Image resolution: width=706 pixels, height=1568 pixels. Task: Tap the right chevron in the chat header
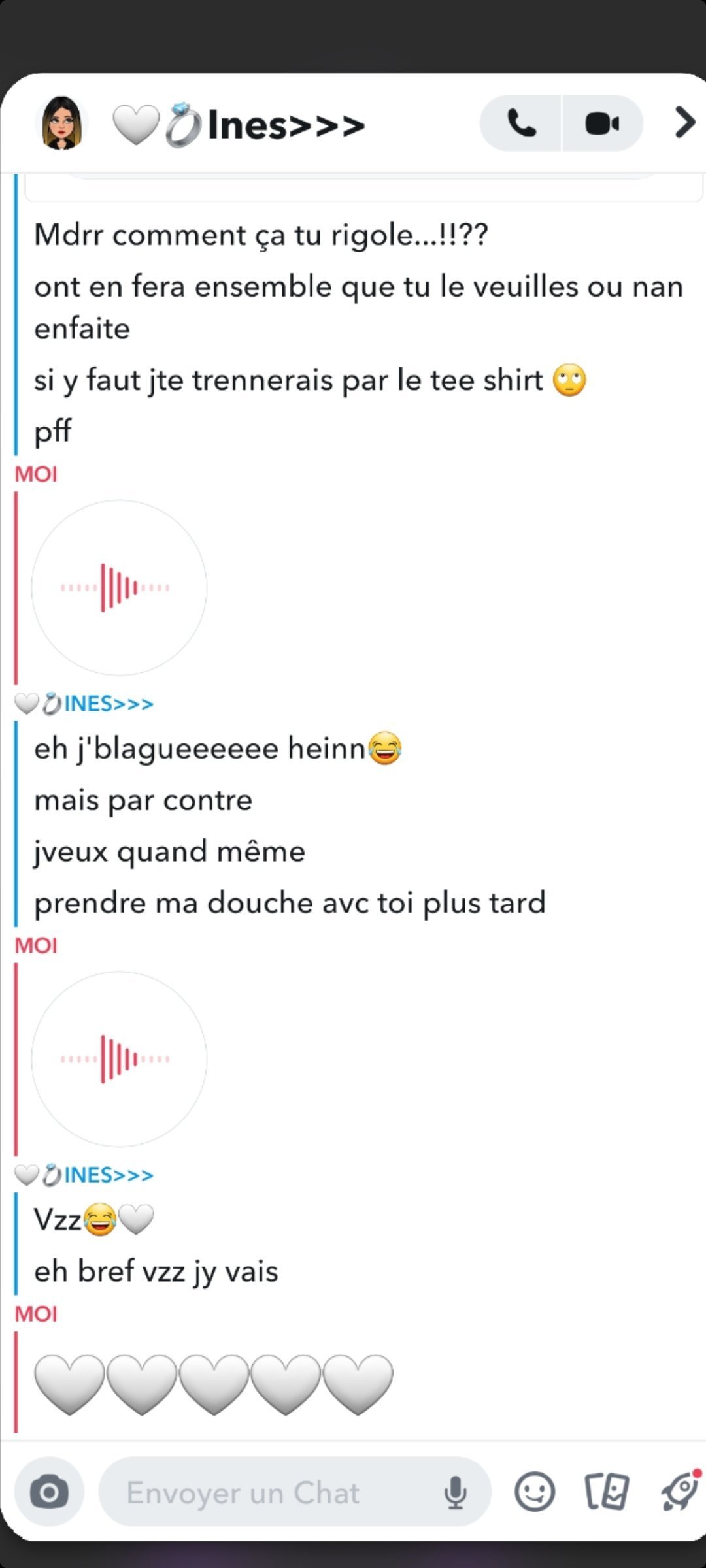click(684, 123)
